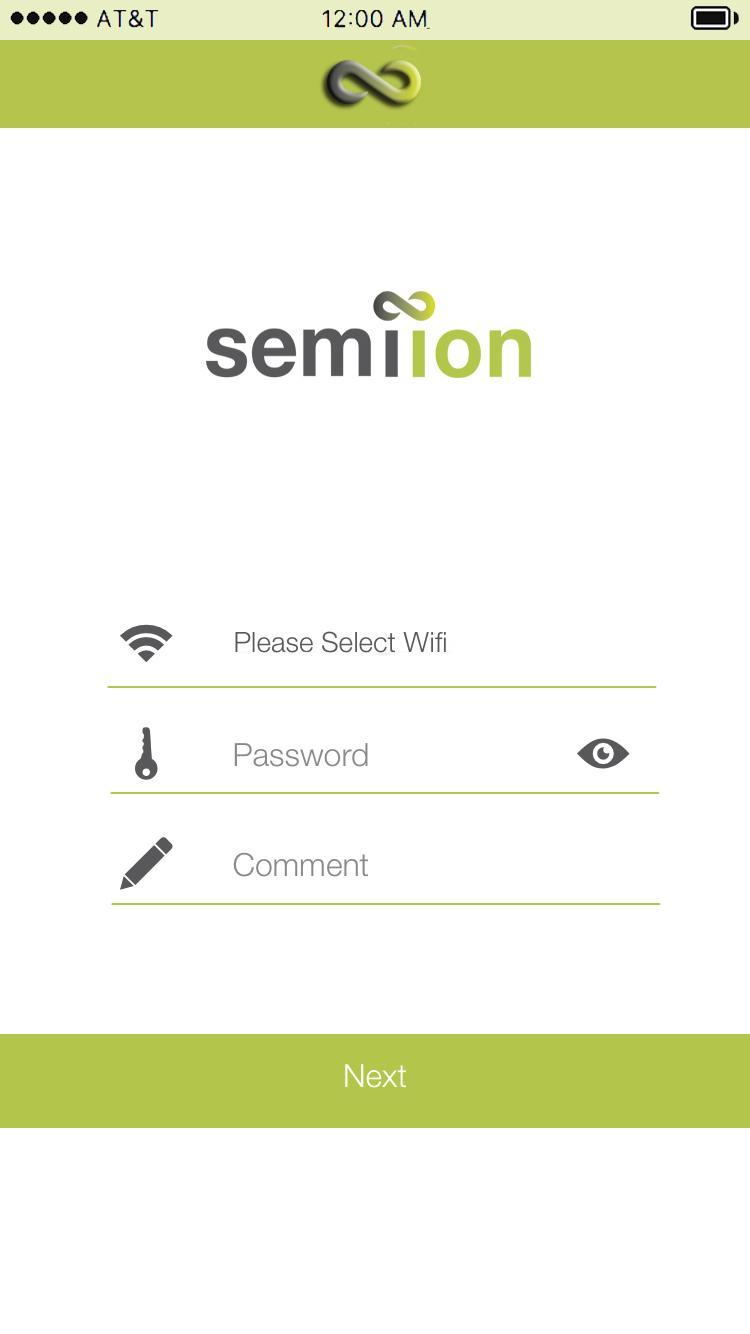Tap the battery indicator icon
750x1334 pixels.
pos(712,16)
